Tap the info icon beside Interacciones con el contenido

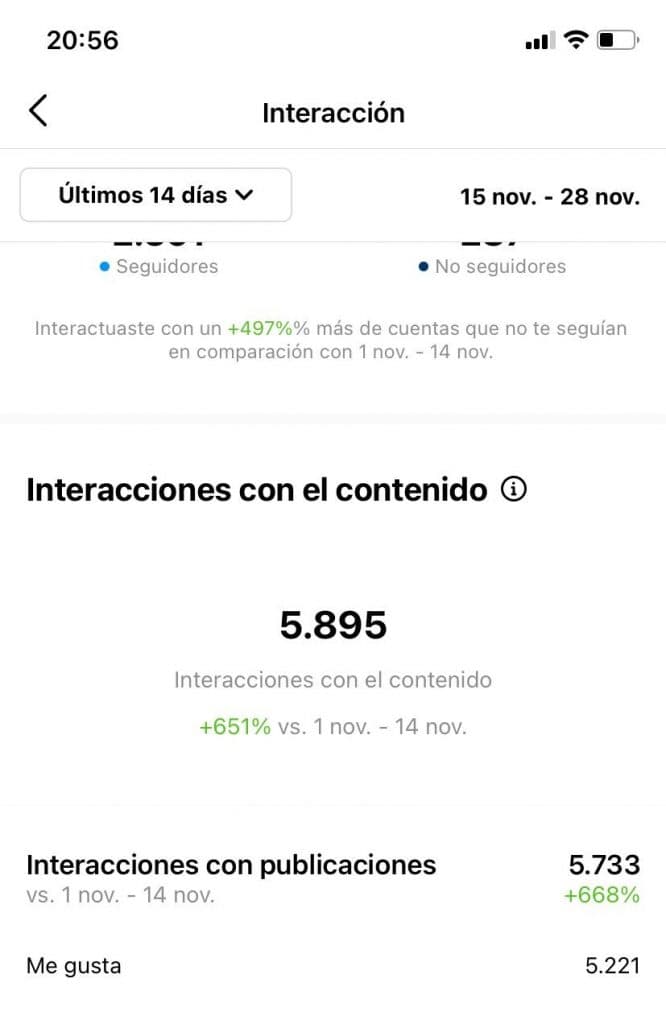tap(513, 490)
